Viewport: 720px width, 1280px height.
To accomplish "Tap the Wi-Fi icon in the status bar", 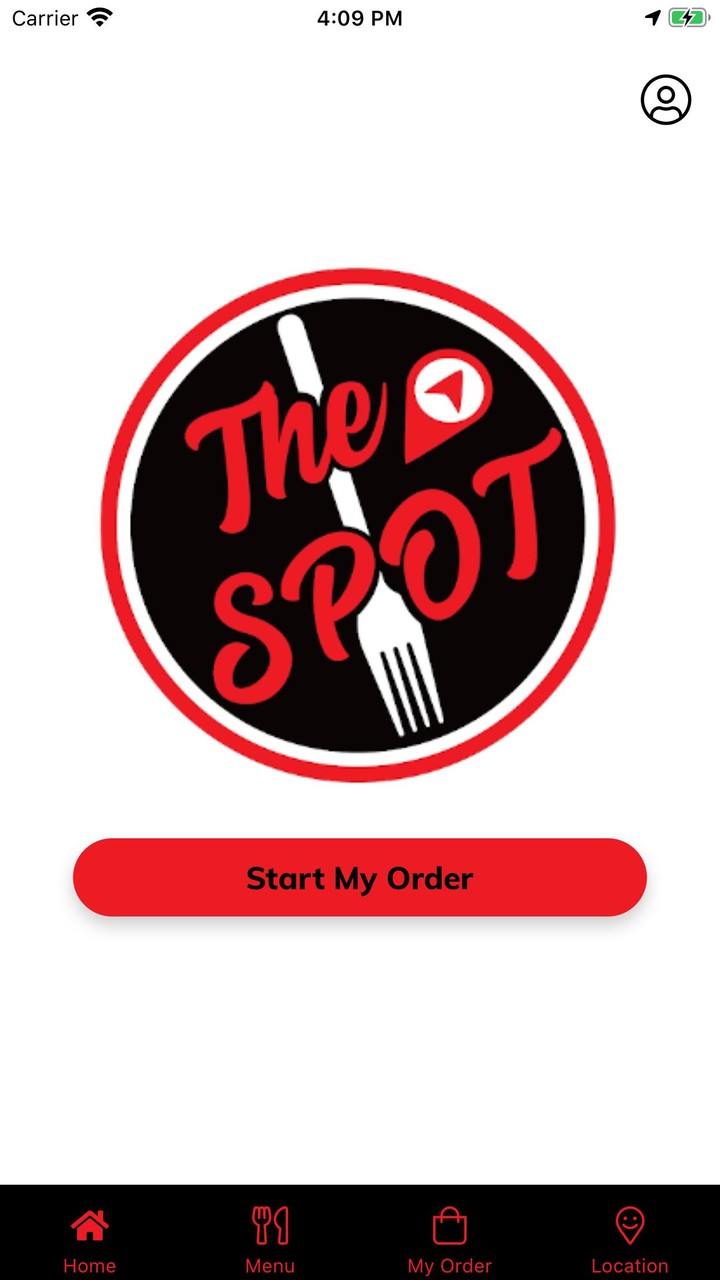I will [98, 16].
